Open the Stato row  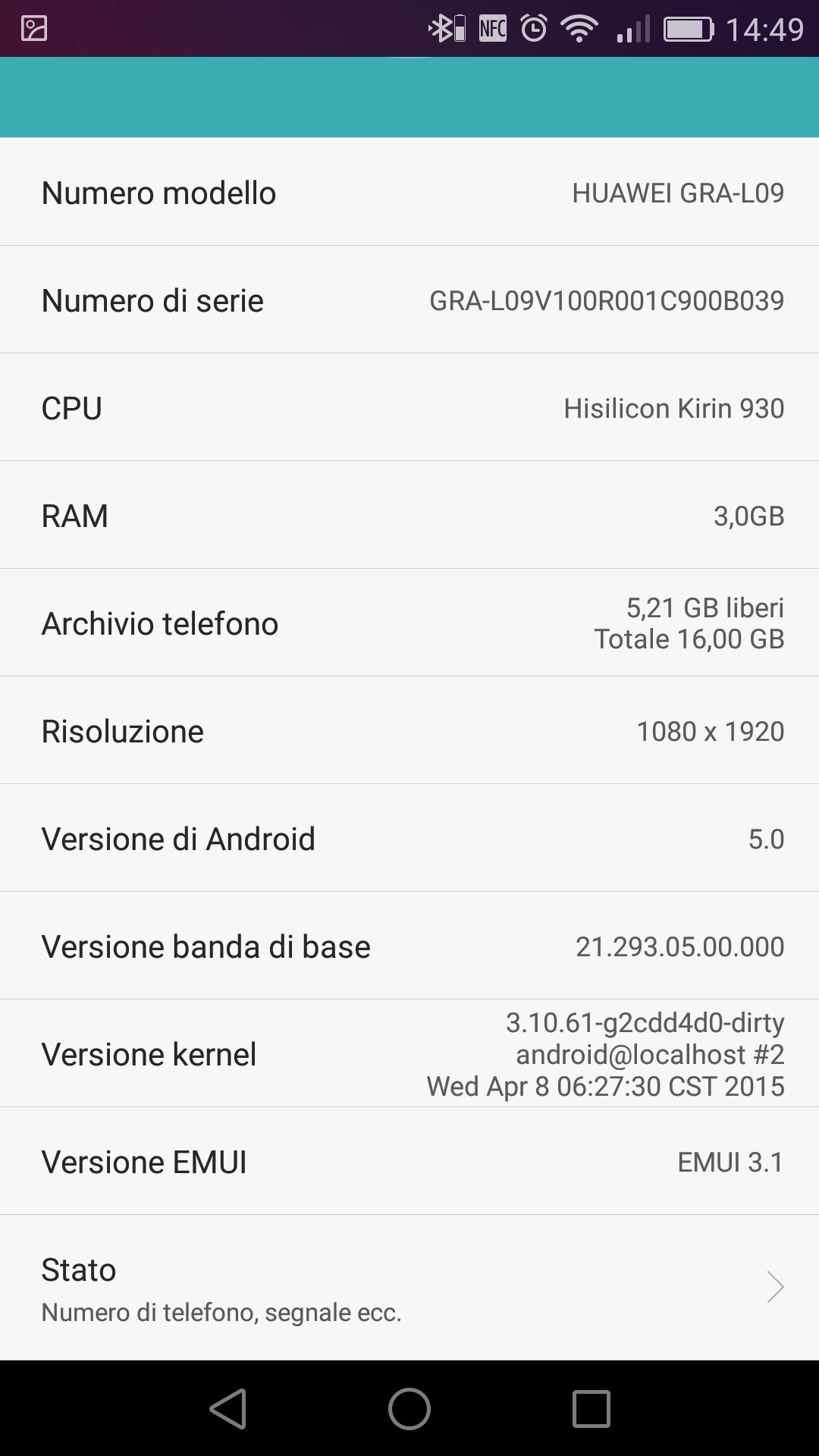(409, 1287)
